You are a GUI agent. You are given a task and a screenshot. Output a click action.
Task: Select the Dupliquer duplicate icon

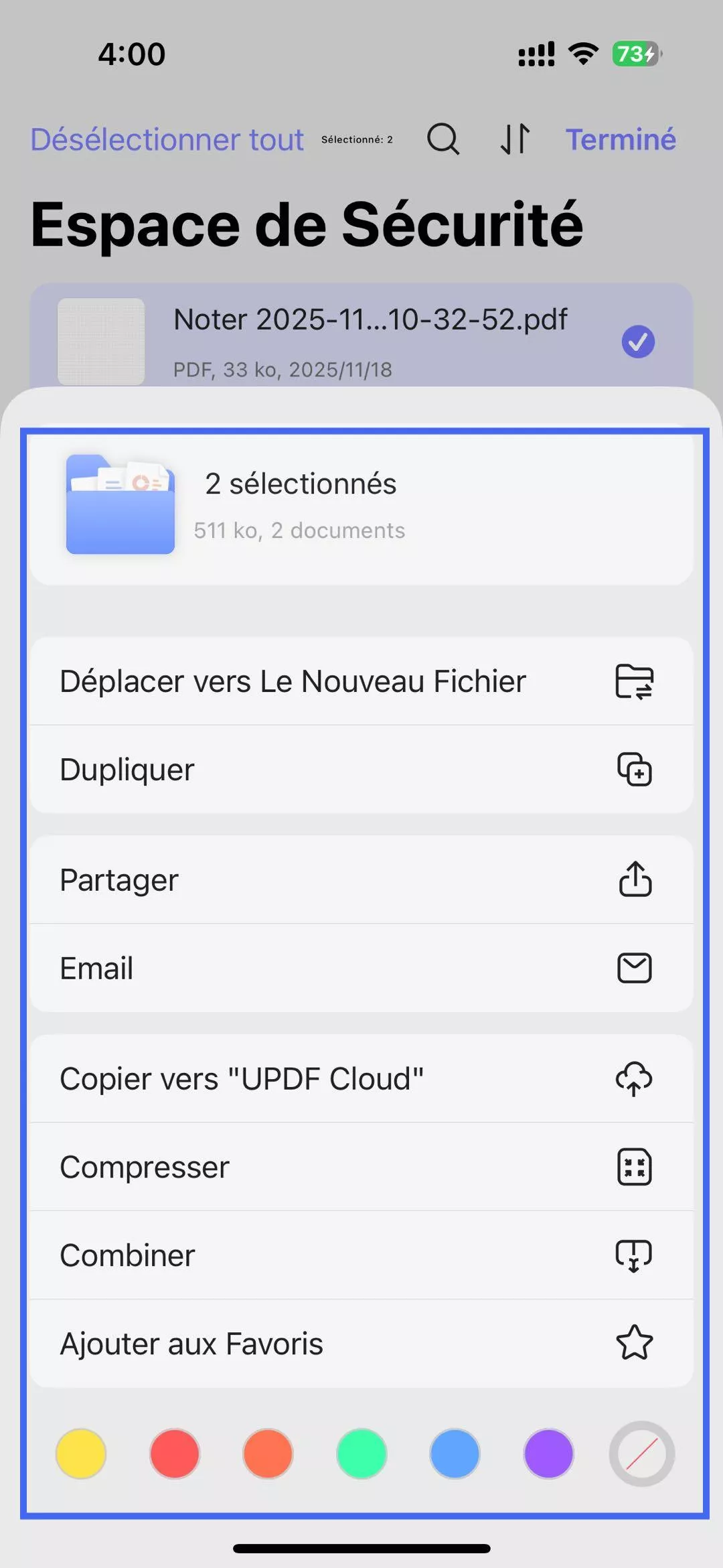[634, 770]
